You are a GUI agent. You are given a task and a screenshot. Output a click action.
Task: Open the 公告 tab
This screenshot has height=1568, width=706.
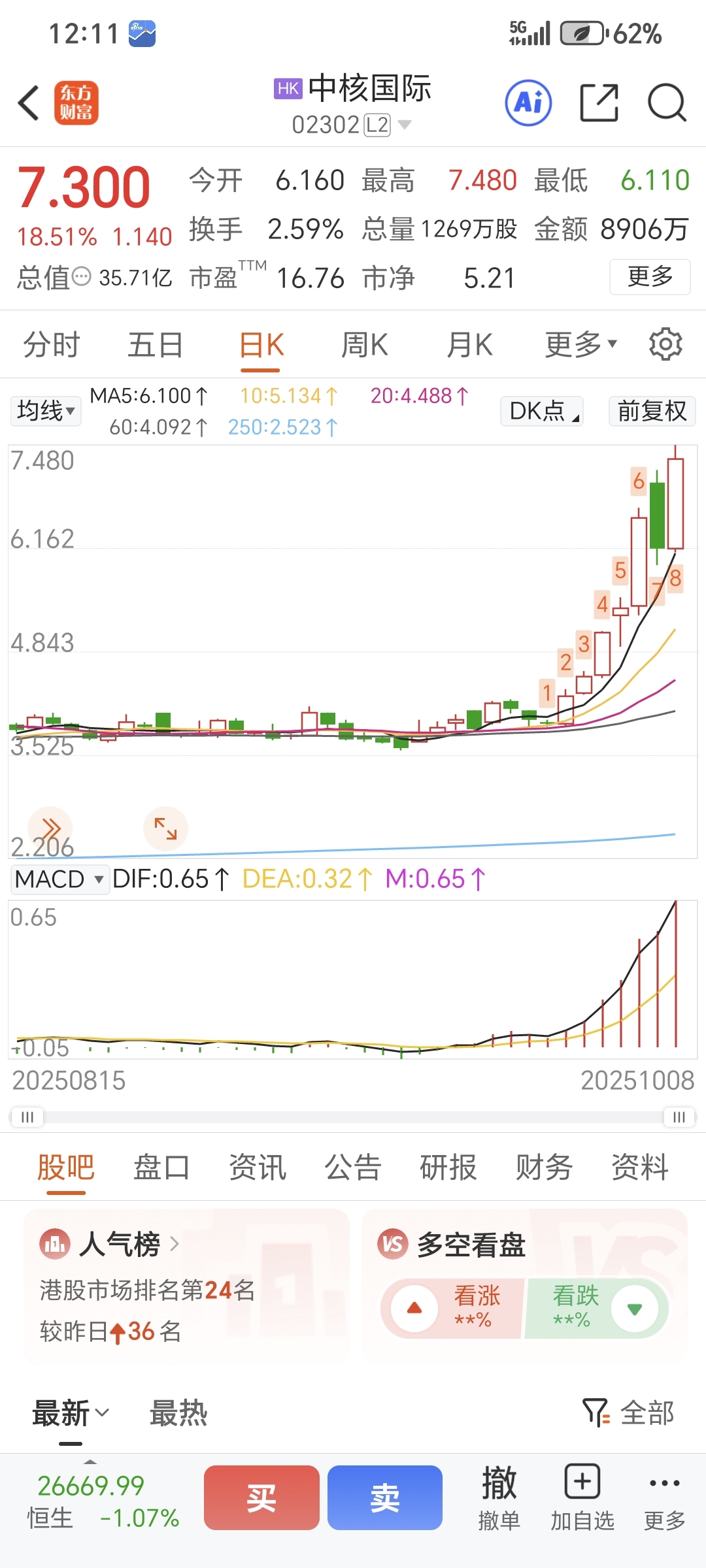pyautogui.click(x=352, y=1168)
